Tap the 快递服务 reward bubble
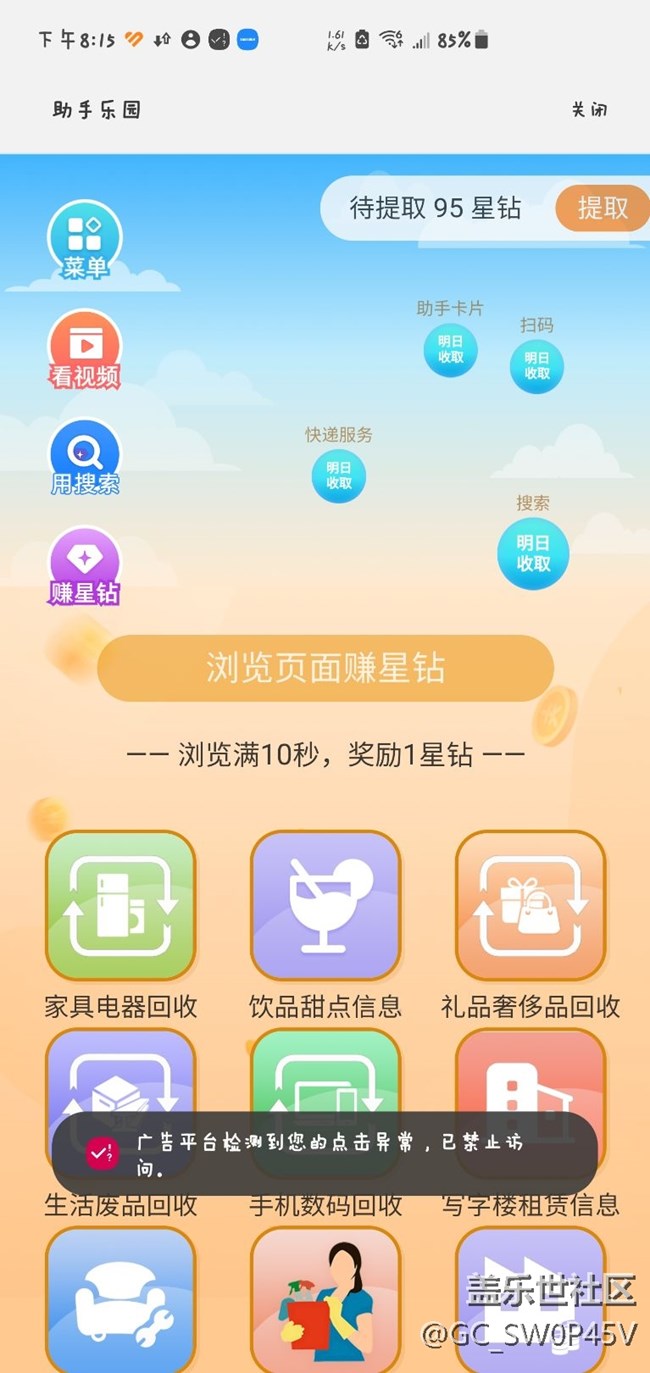650x1373 pixels. [x=339, y=476]
